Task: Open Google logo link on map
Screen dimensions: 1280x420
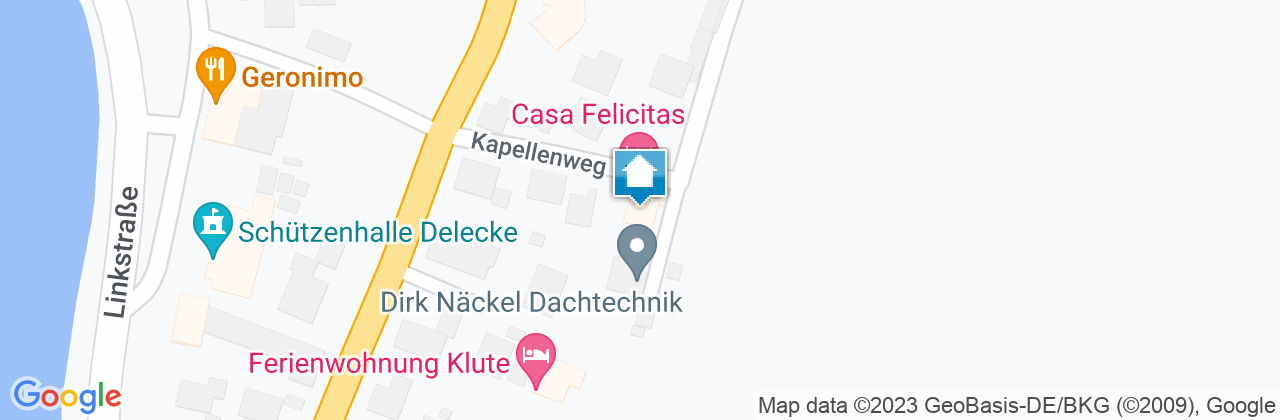Action: pos(66,395)
